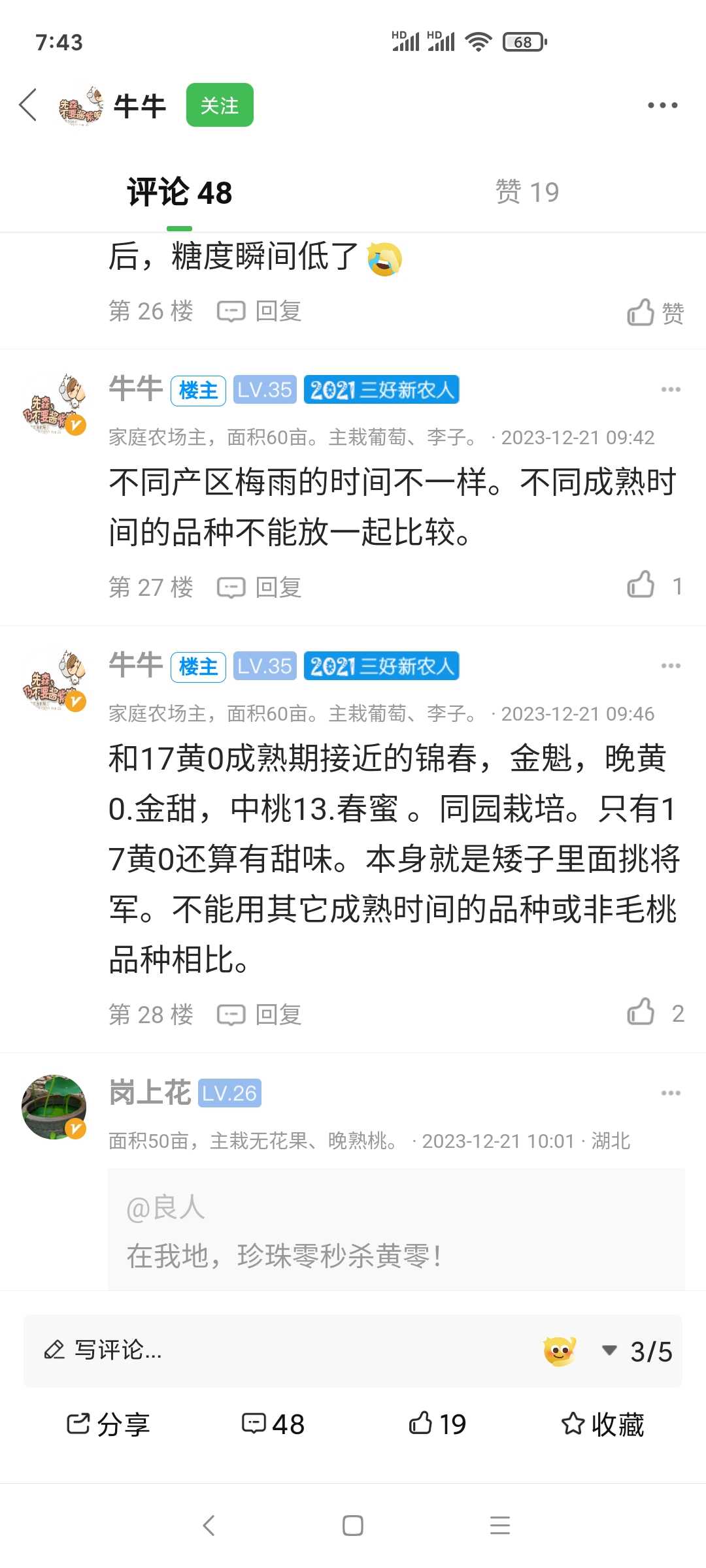The height and width of the screenshot is (1568, 706).
Task: Like the 第 27 楼 comment
Action: click(x=656, y=585)
